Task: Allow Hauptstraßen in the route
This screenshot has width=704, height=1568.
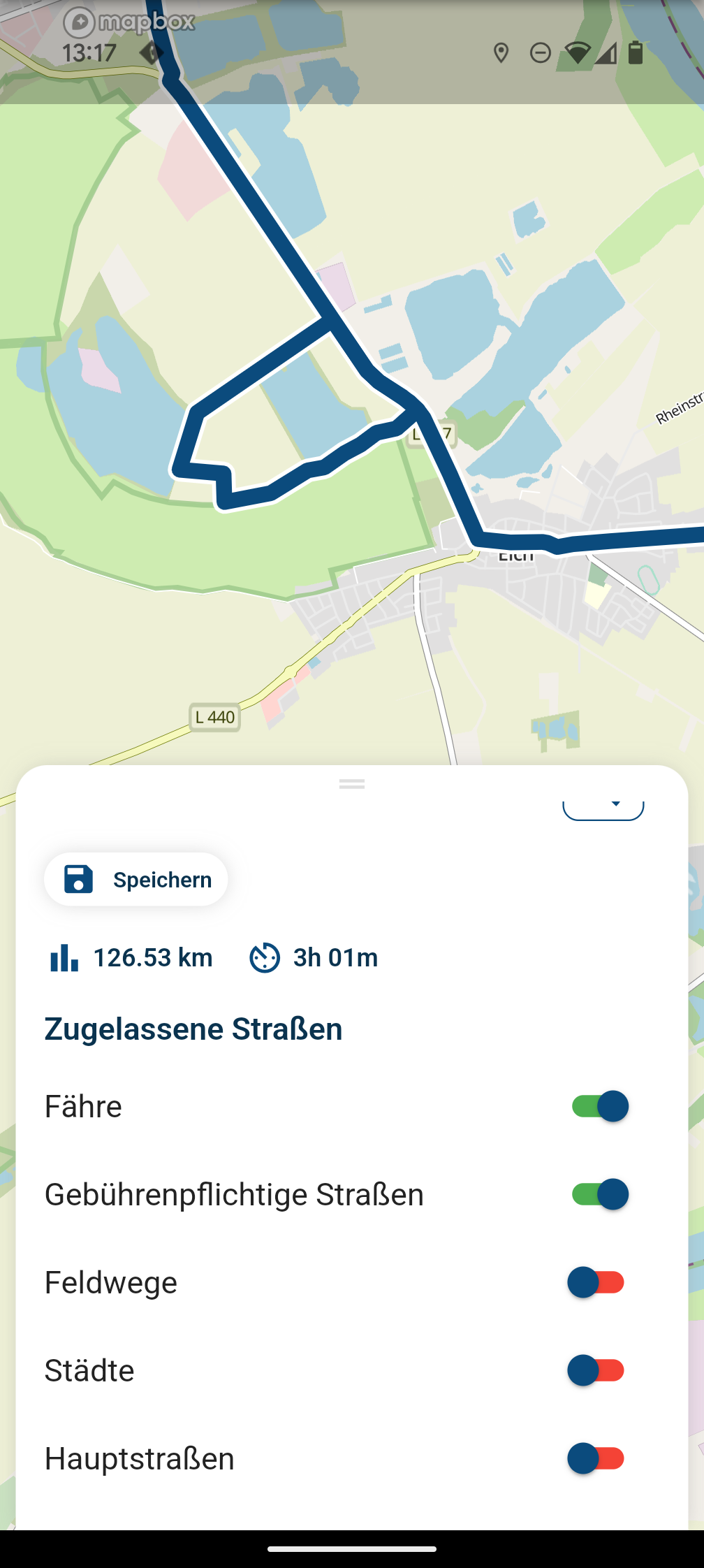Action: 596,1458
